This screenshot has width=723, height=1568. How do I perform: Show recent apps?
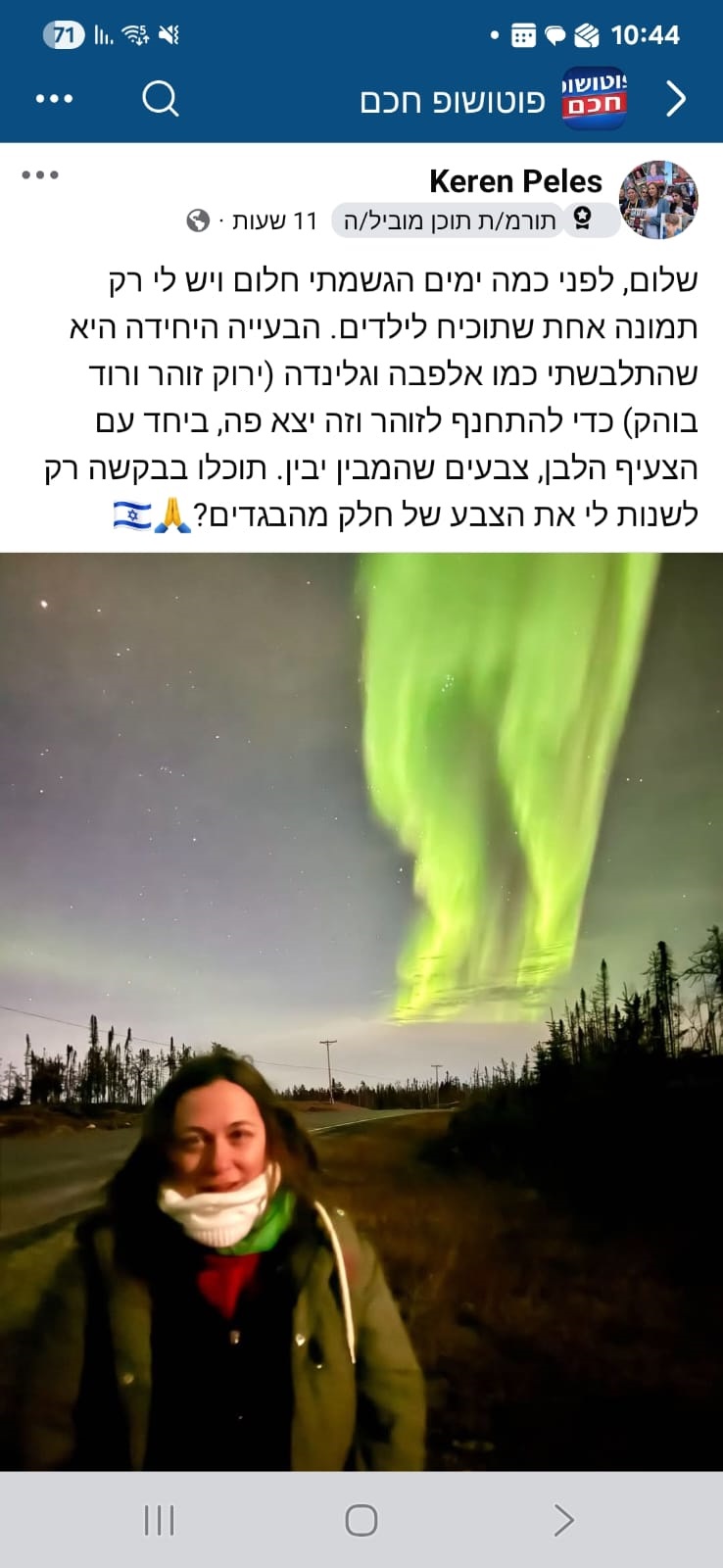pyautogui.click(x=159, y=1520)
